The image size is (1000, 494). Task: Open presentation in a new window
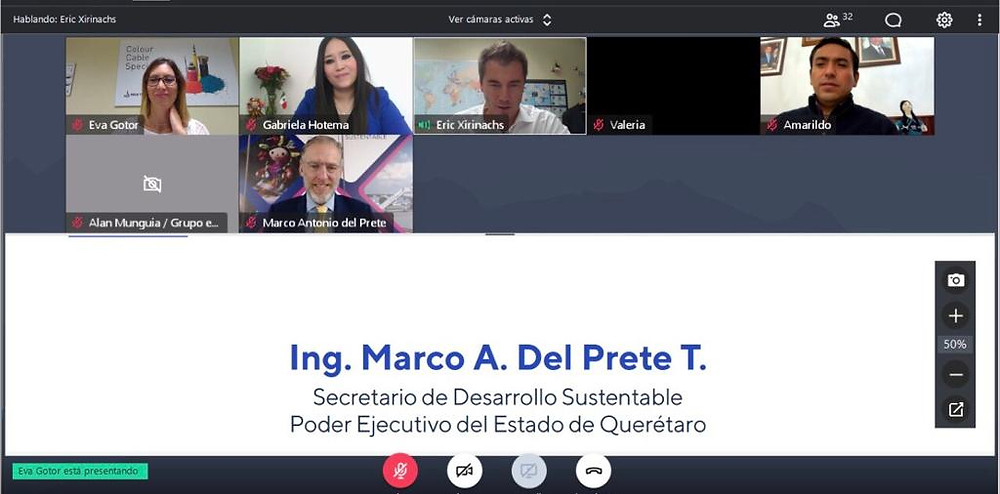pos(955,410)
